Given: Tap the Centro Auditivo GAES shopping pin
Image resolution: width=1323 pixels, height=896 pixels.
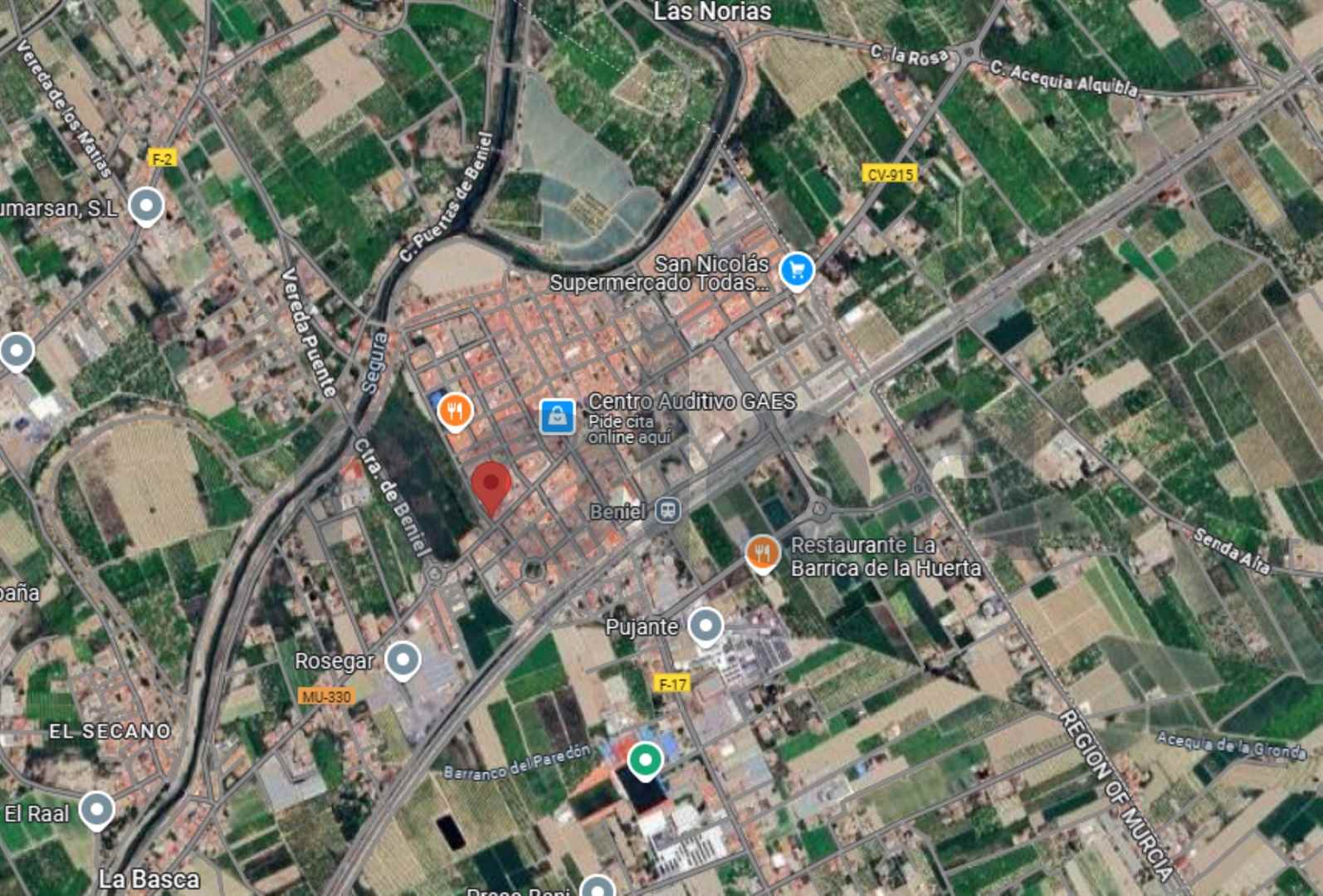Looking at the screenshot, I should 558,416.
